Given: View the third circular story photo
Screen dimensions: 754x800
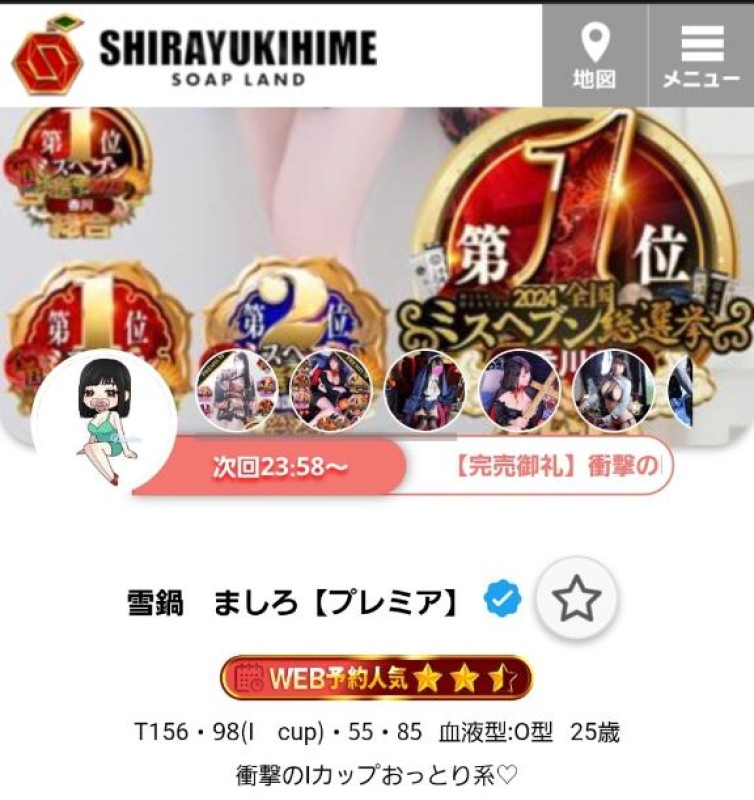Looking at the screenshot, I should [x=424, y=390].
